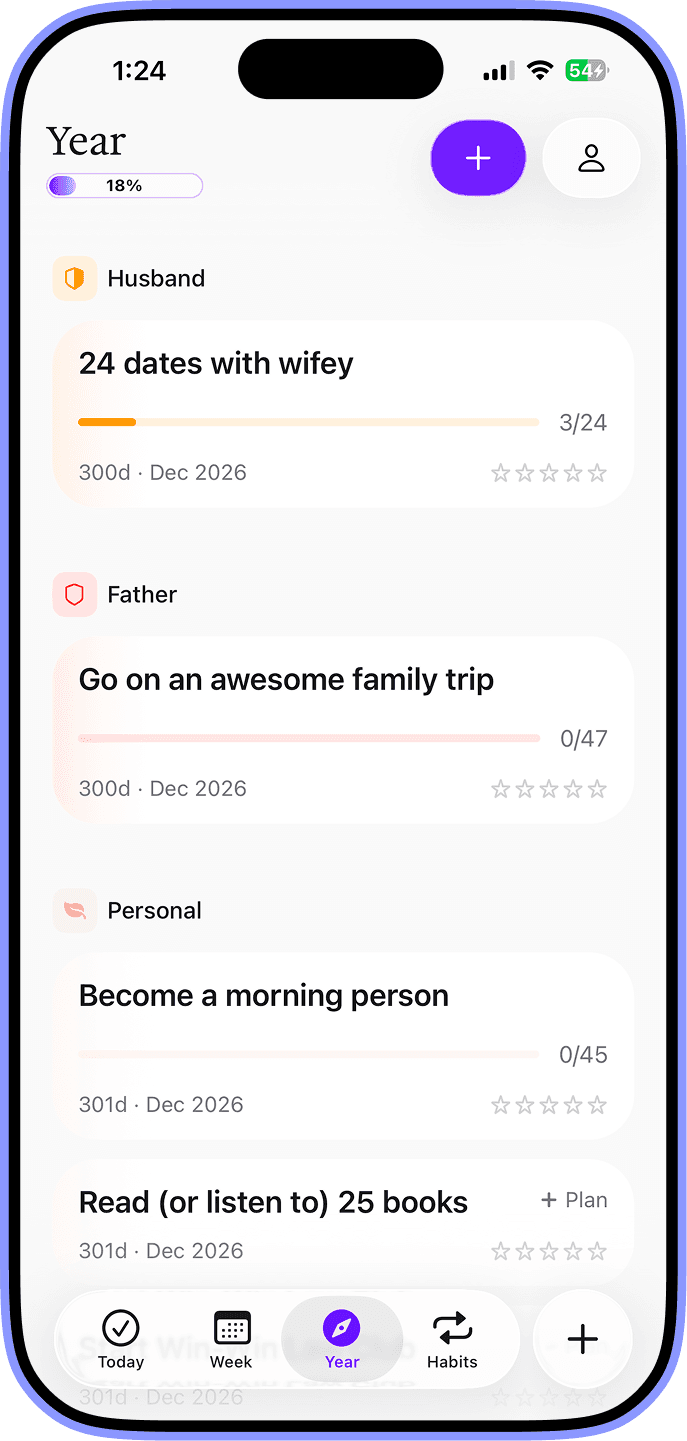Select the Year tab

(x=342, y=1340)
